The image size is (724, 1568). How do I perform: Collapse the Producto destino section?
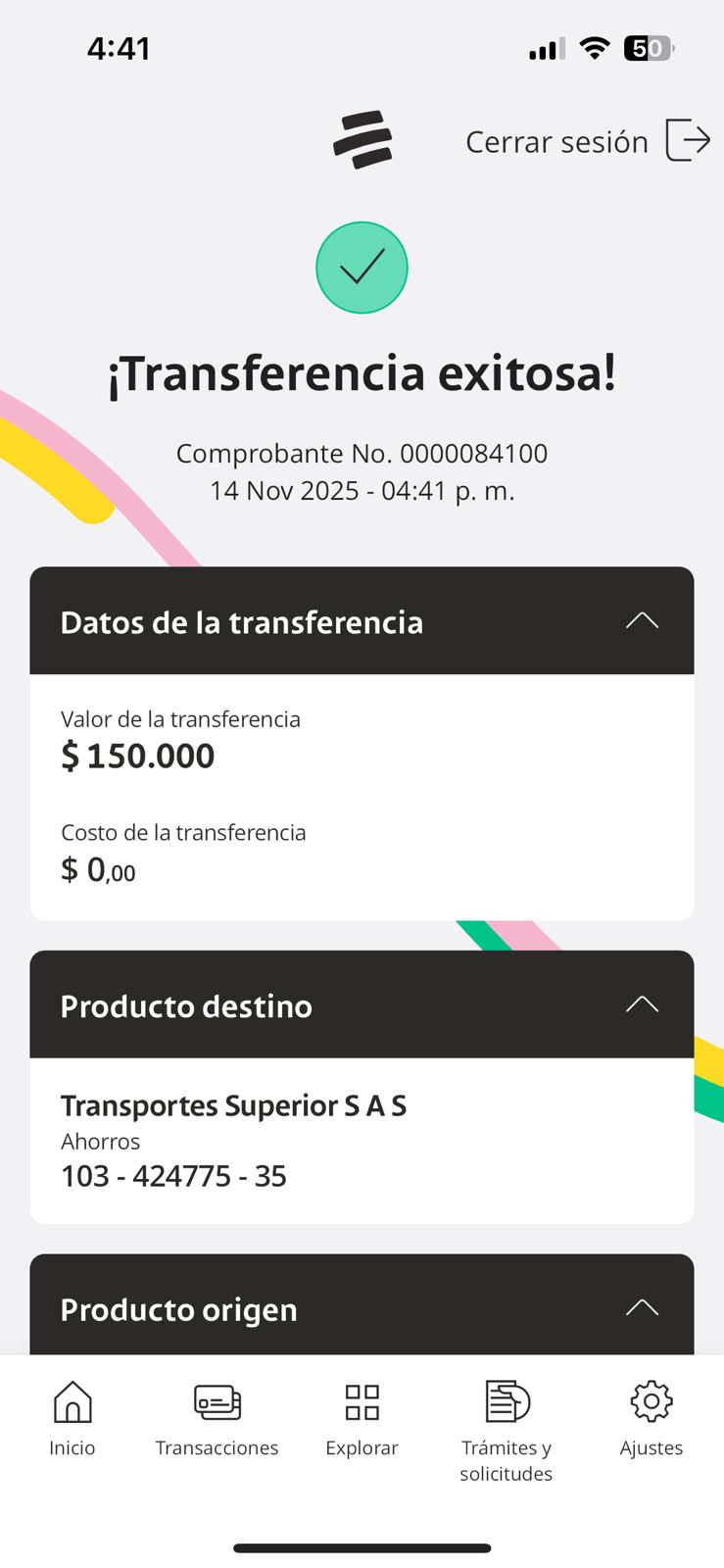point(642,1005)
